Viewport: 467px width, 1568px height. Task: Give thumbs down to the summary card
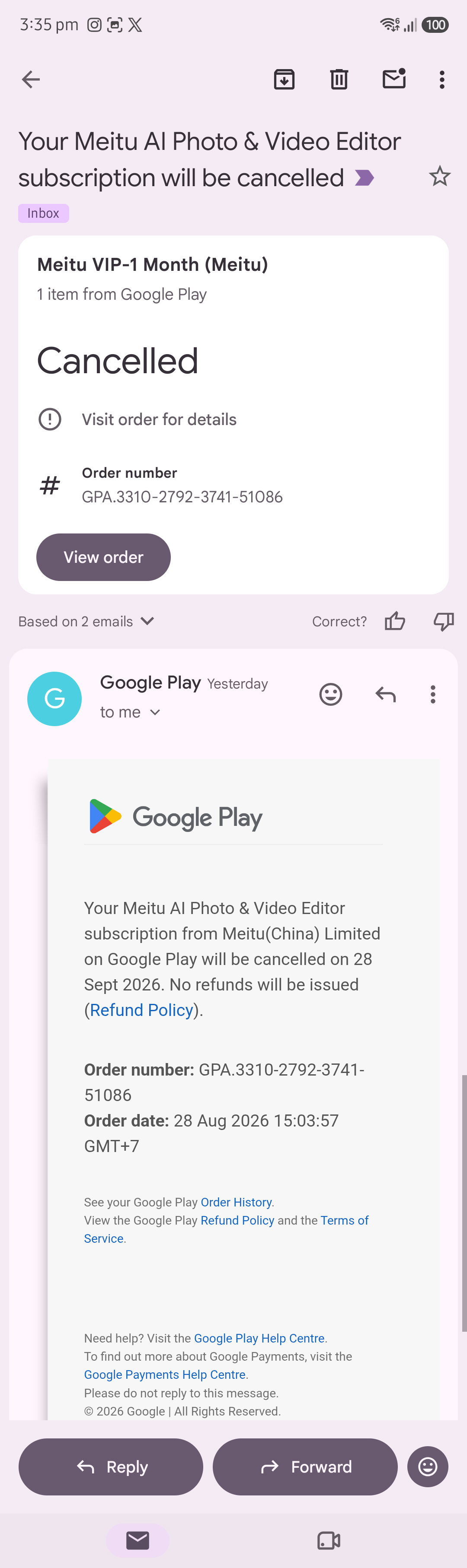(444, 621)
